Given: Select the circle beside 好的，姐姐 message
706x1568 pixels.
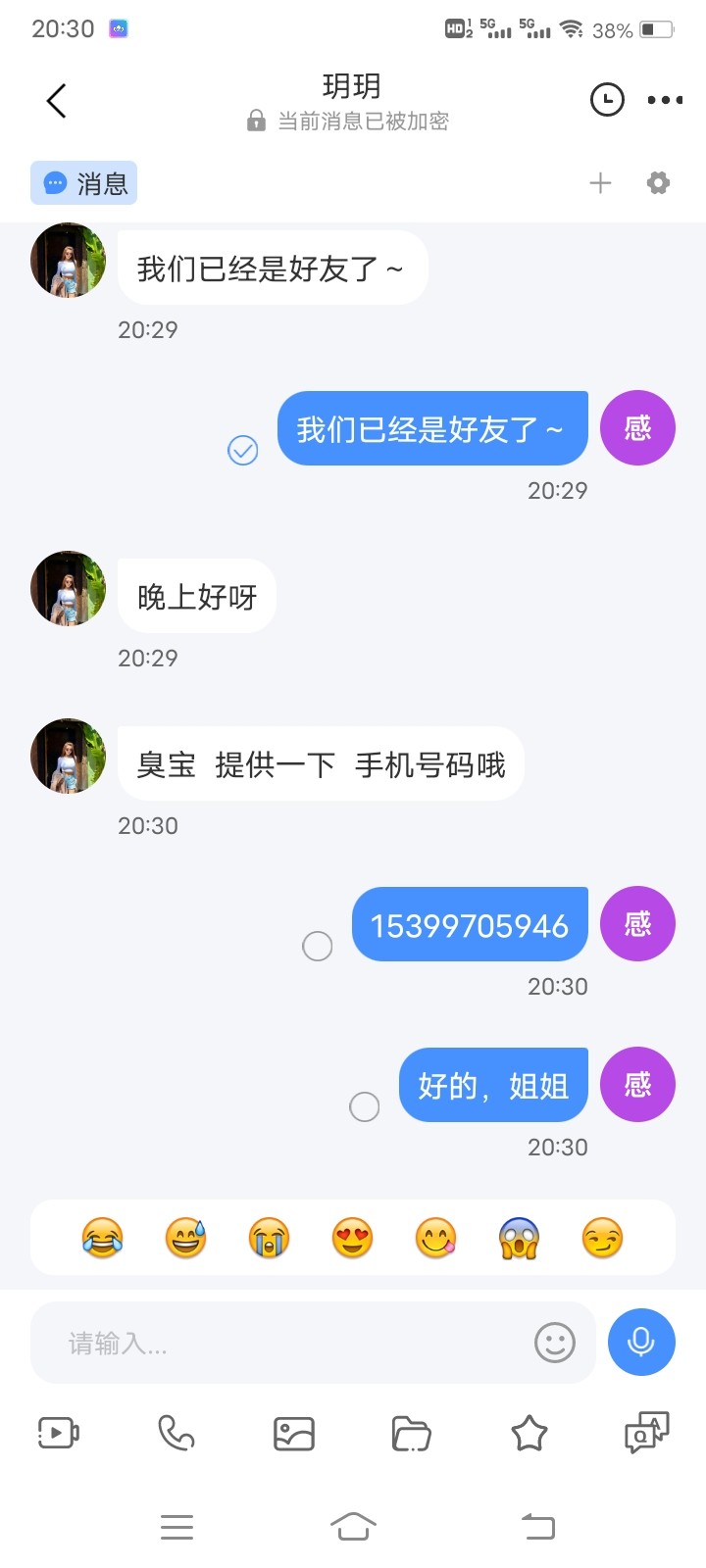Looking at the screenshot, I should click(x=365, y=1106).
